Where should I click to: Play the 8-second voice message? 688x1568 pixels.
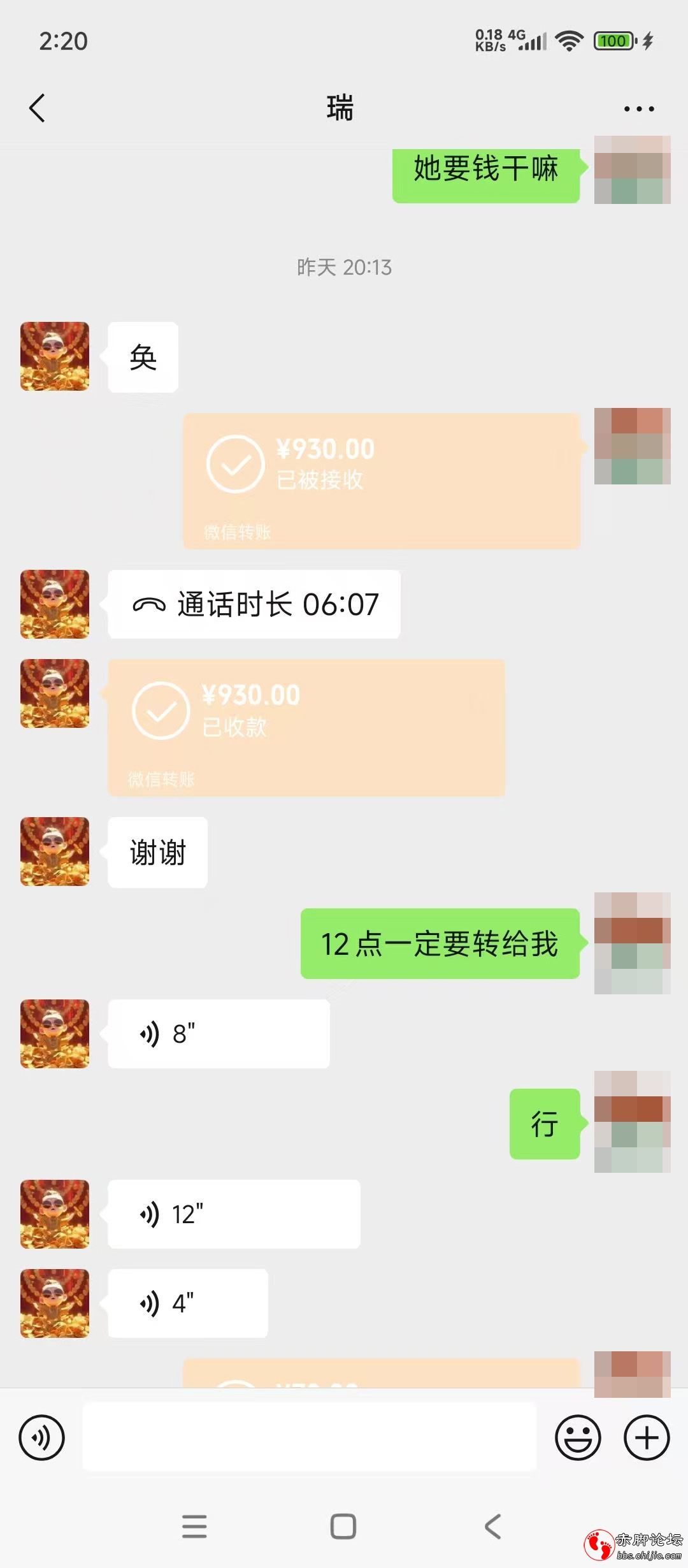click(x=217, y=1033)
